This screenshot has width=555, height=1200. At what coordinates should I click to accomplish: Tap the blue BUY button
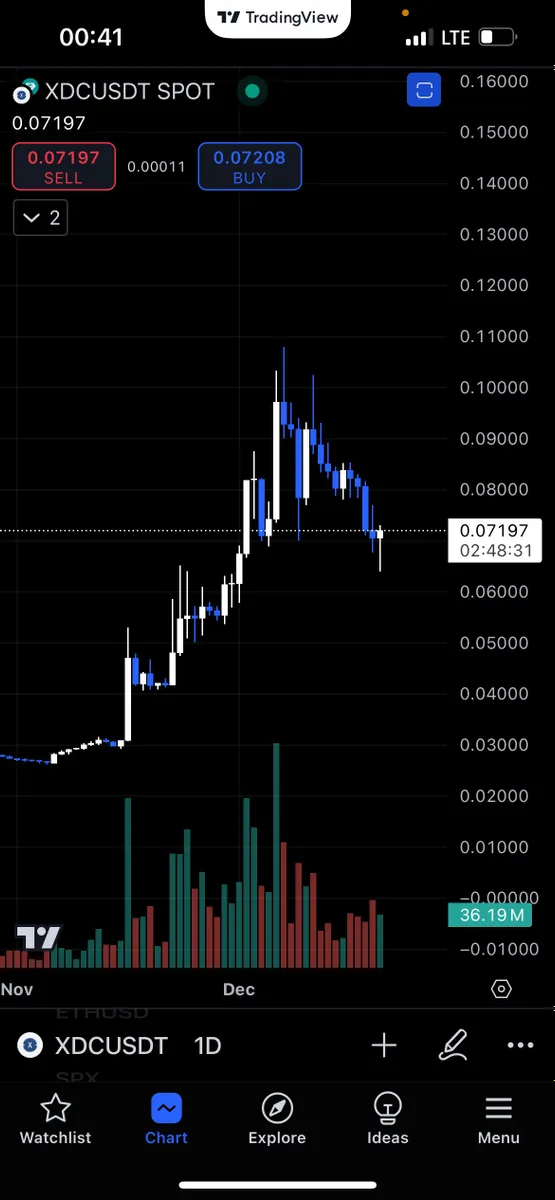249,166
